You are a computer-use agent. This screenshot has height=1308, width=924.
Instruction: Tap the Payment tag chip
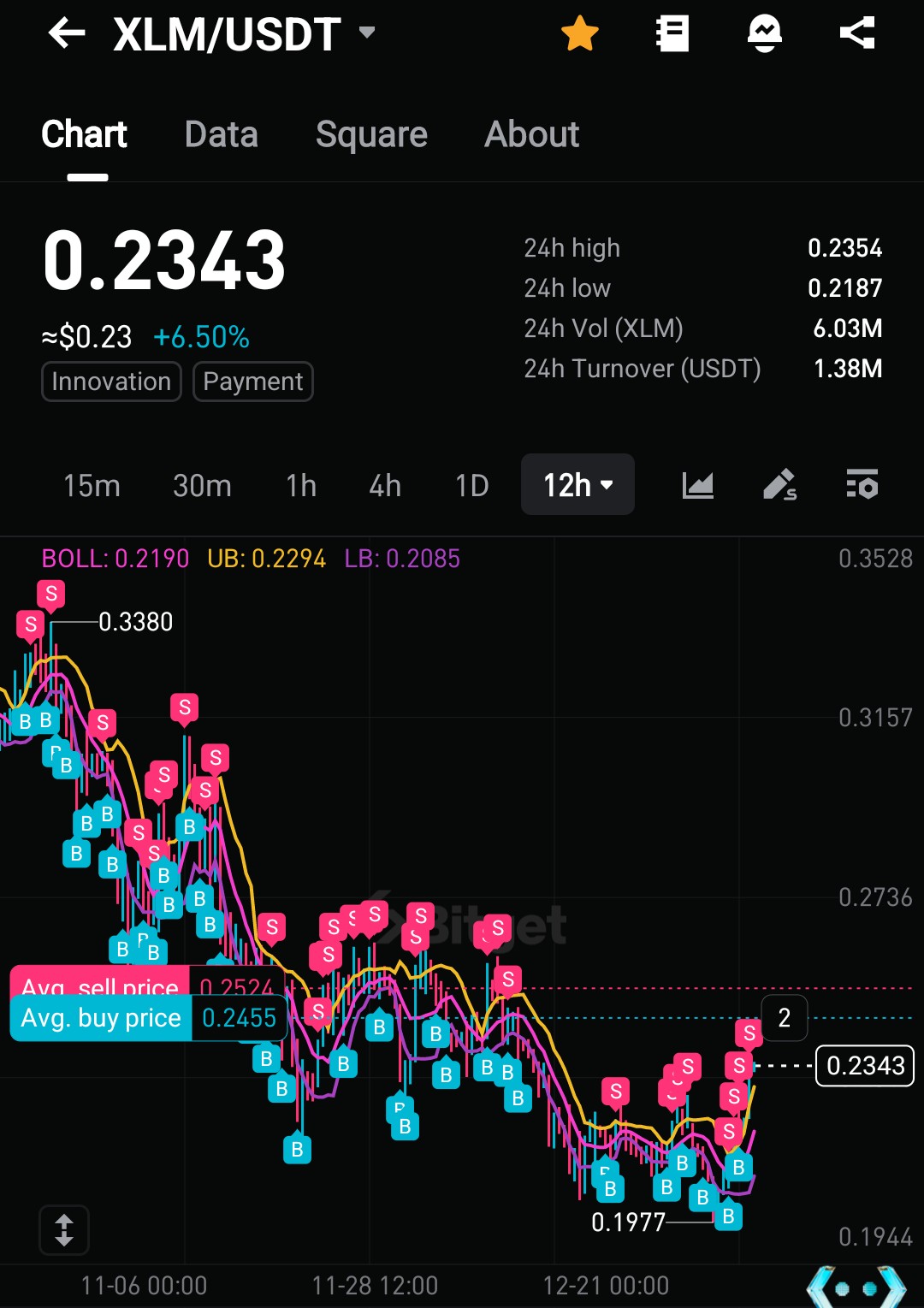coord(253,382)
